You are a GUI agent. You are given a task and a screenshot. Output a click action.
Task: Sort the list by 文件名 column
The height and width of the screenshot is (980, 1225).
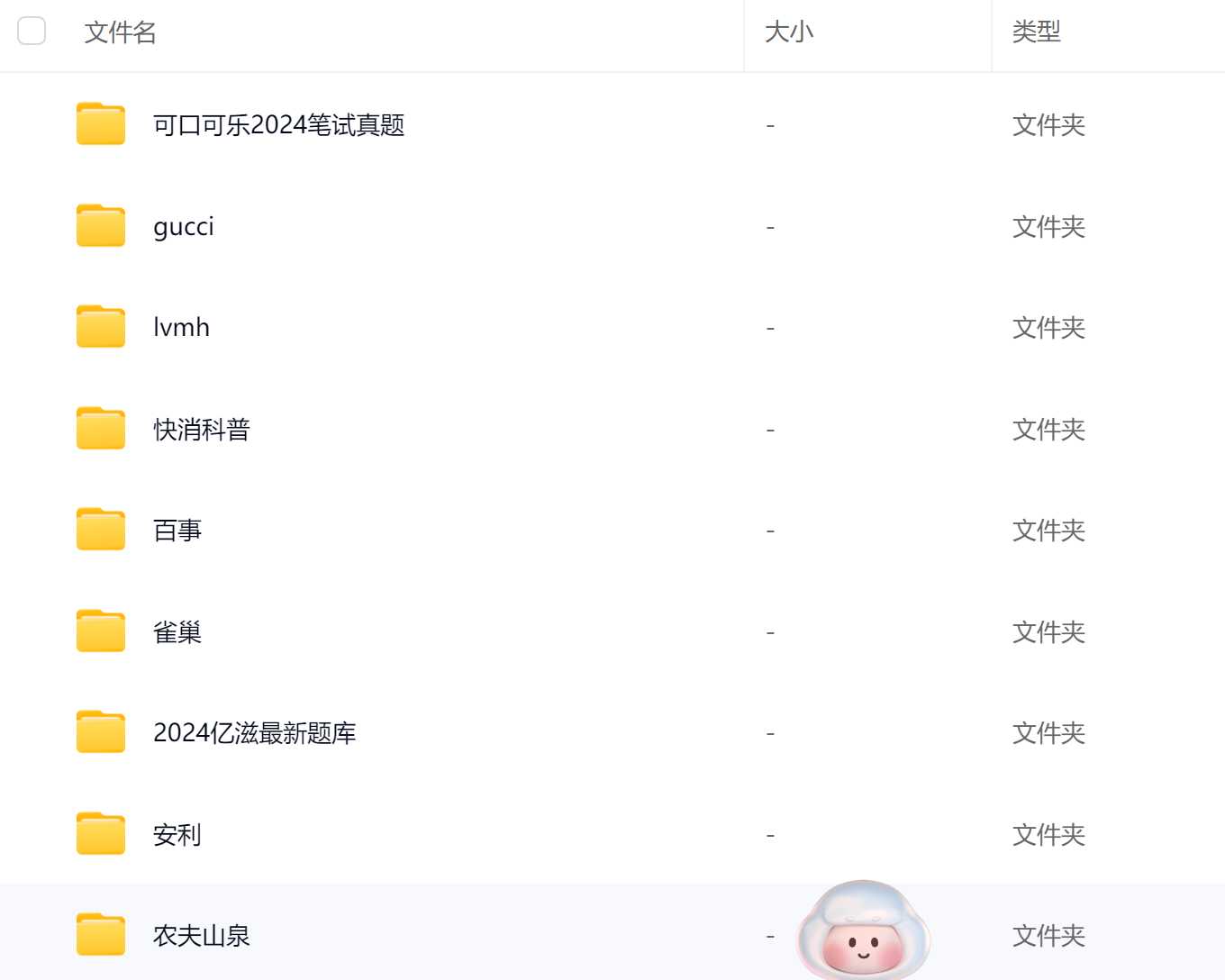121,32
